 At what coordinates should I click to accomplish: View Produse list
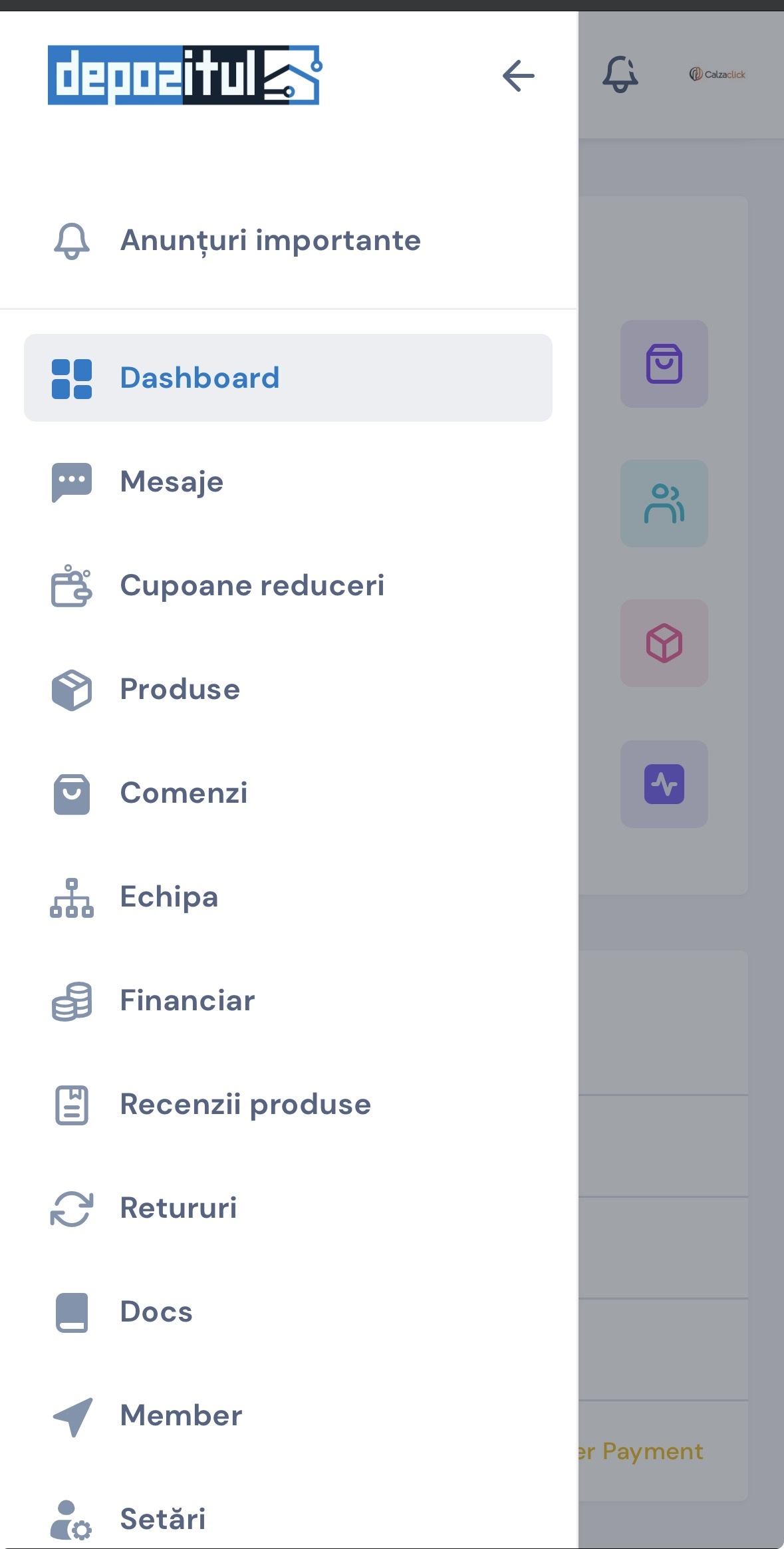(180, 690)
